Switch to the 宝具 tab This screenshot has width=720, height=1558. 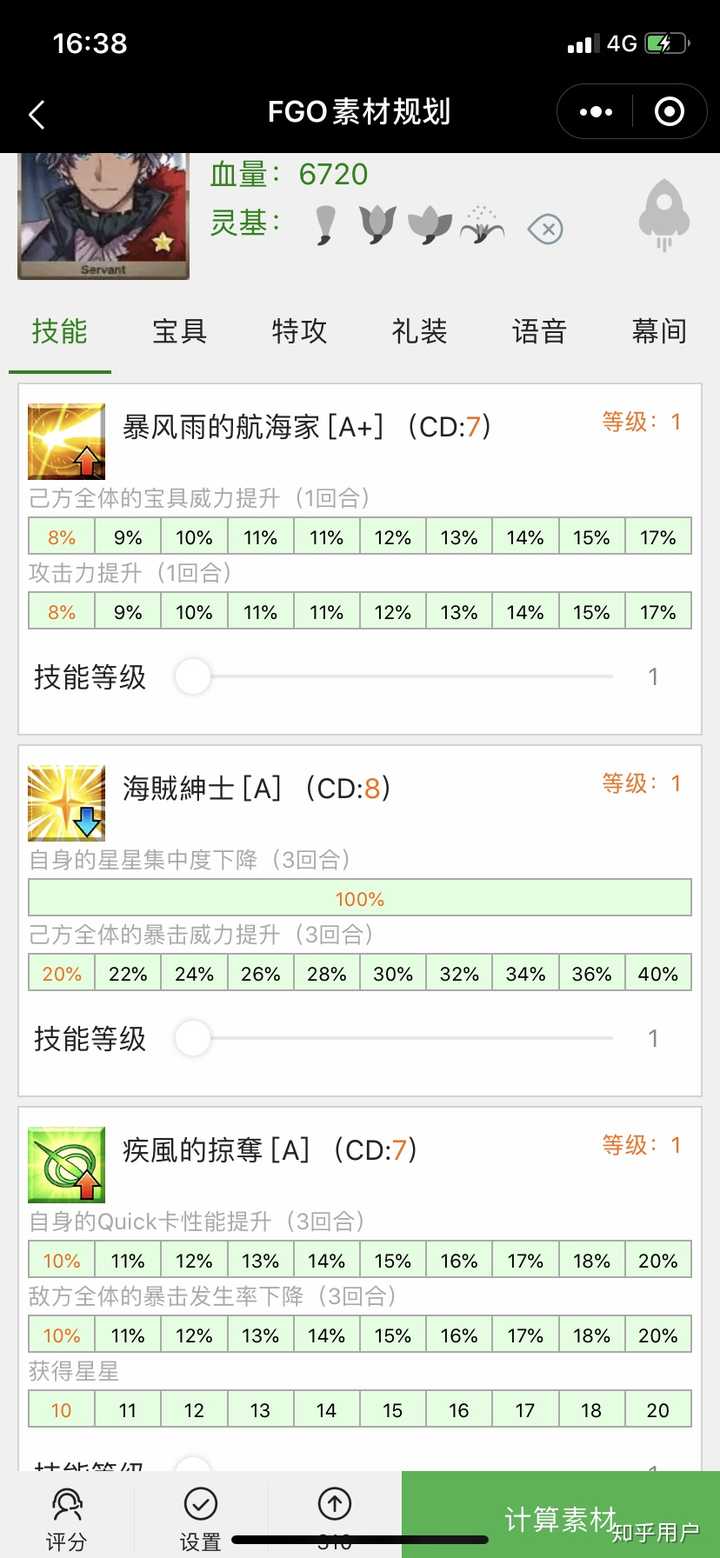pyautogui.click(x=179, y=331)
